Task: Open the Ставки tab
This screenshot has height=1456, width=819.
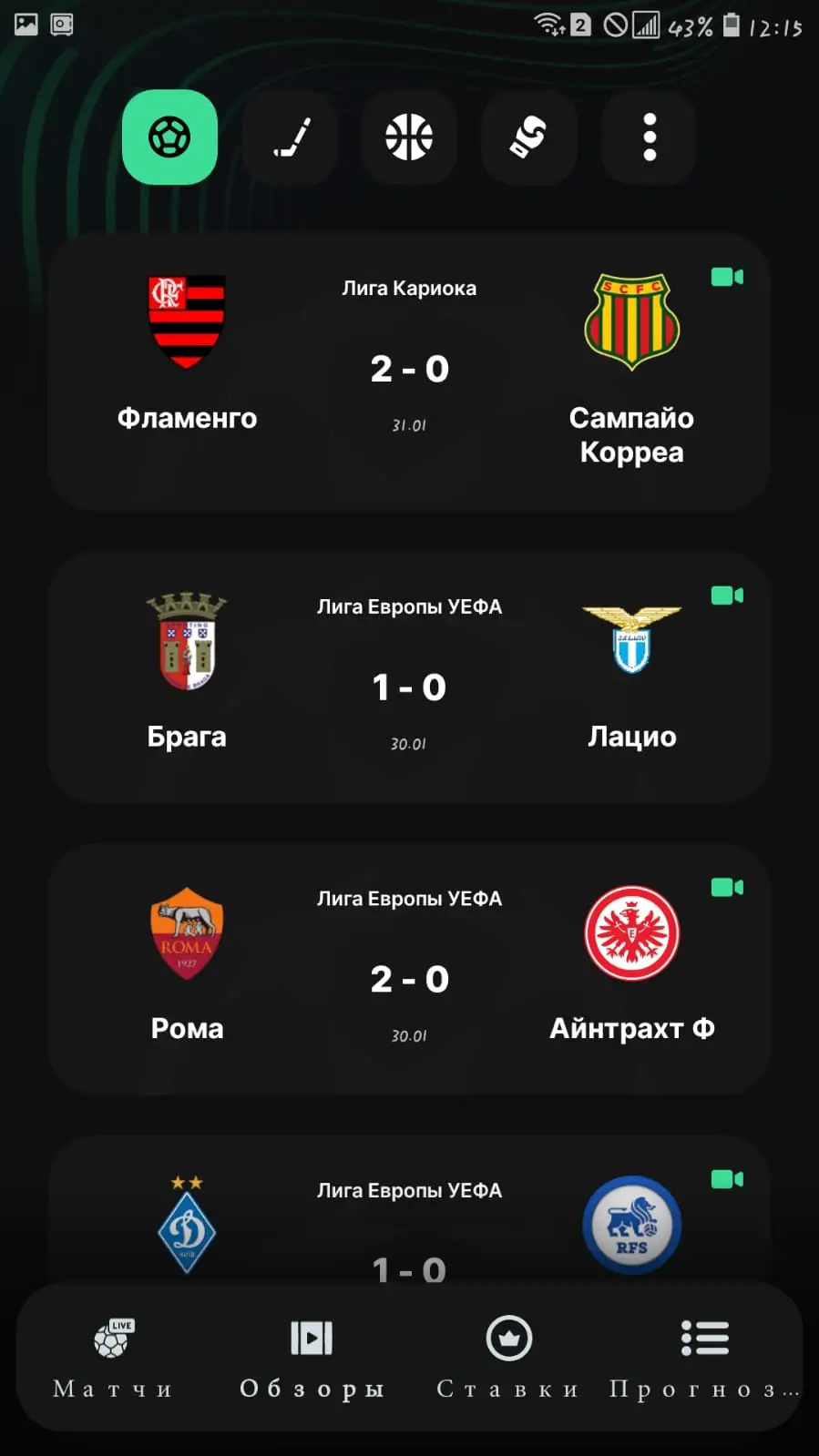Action: tap(508, 1357)
